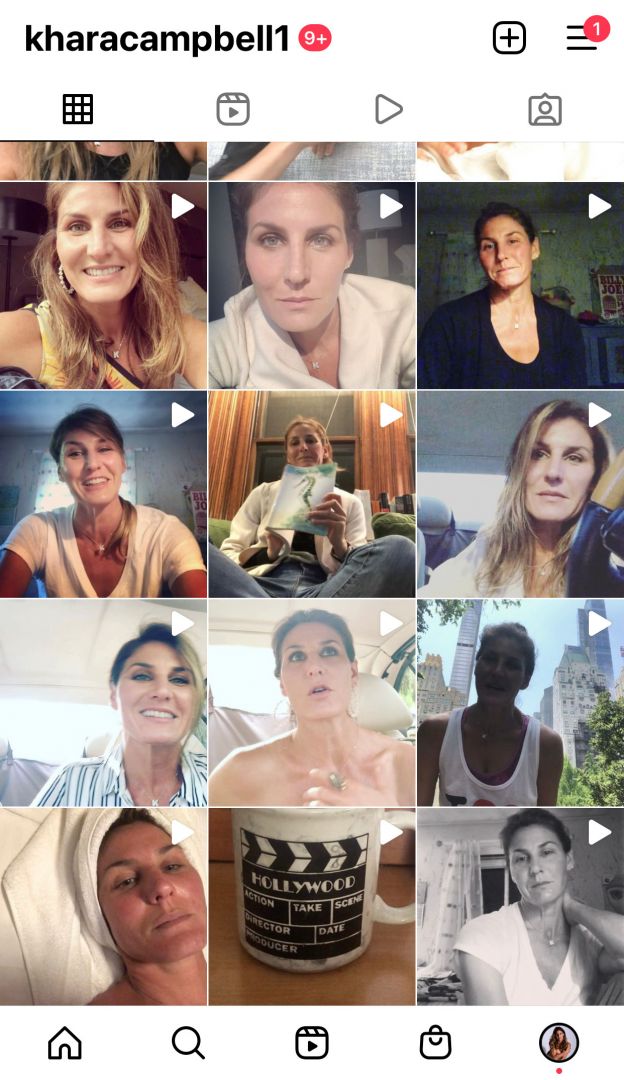Go to the Home feed
The width and height of the screenshot is (624, 1080).
(65, 1043)
